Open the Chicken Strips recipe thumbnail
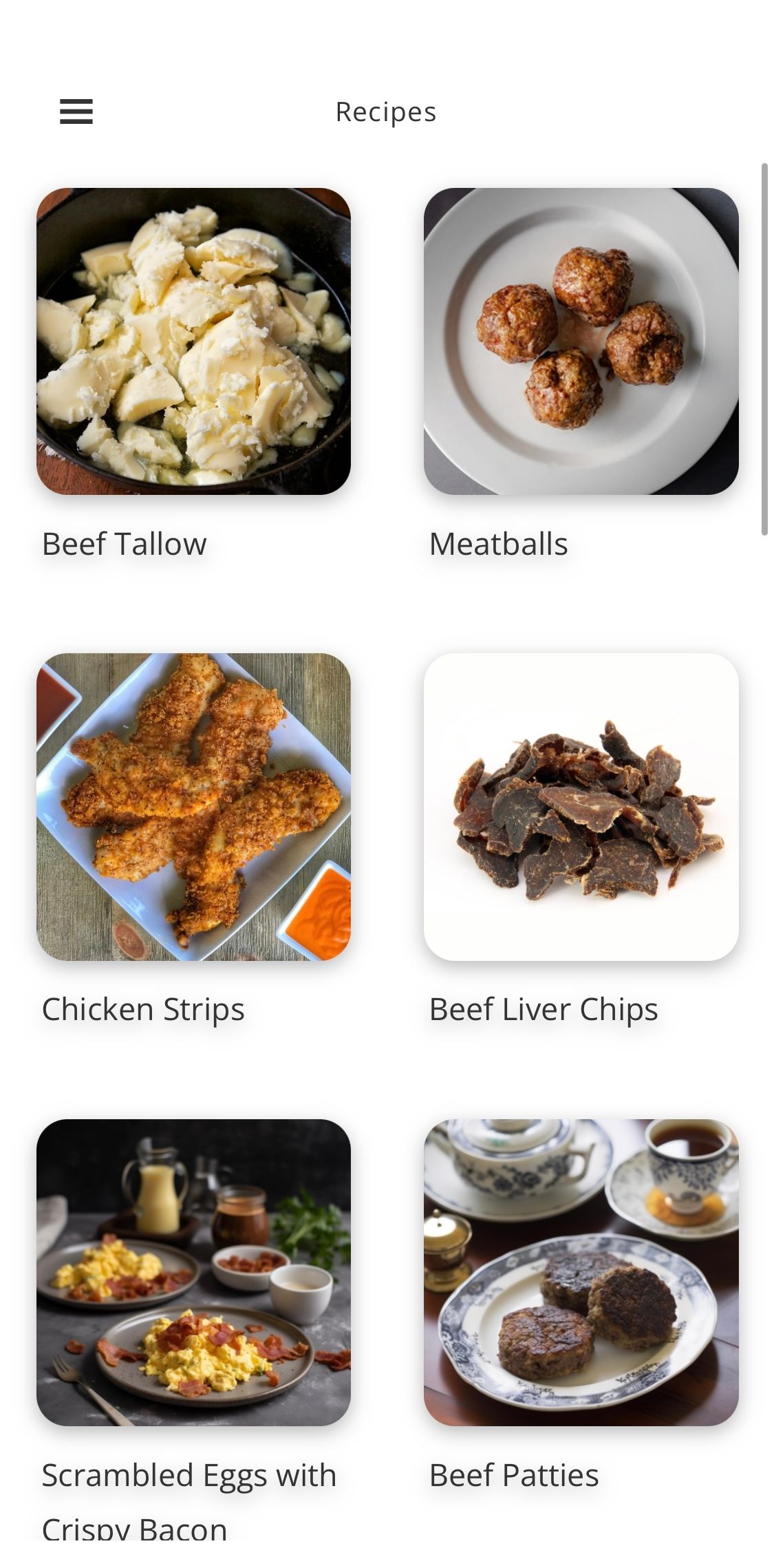The width and height of the screenshot is (774, 1568). 195,809
